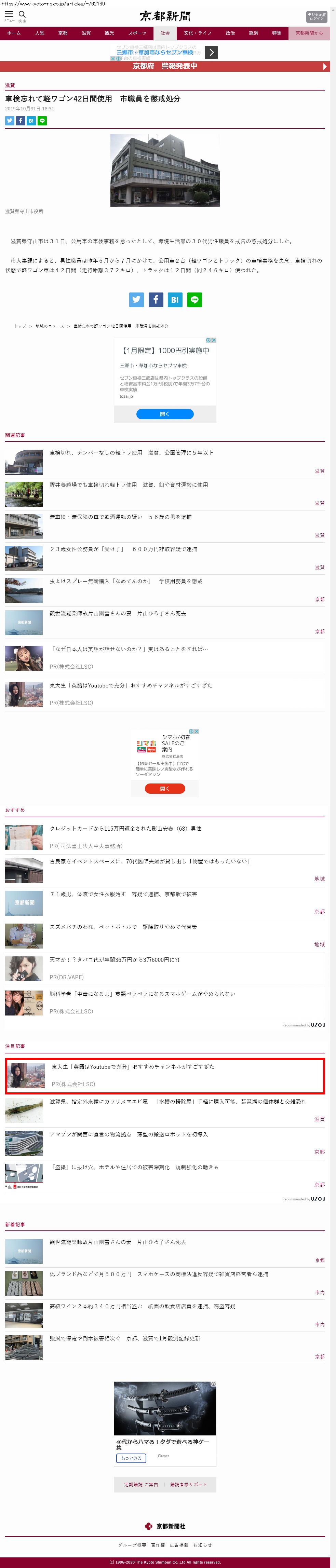
Task: Open article 車検切れ、ナンバーなしの軽トラ使用
Action: [131, 453]
